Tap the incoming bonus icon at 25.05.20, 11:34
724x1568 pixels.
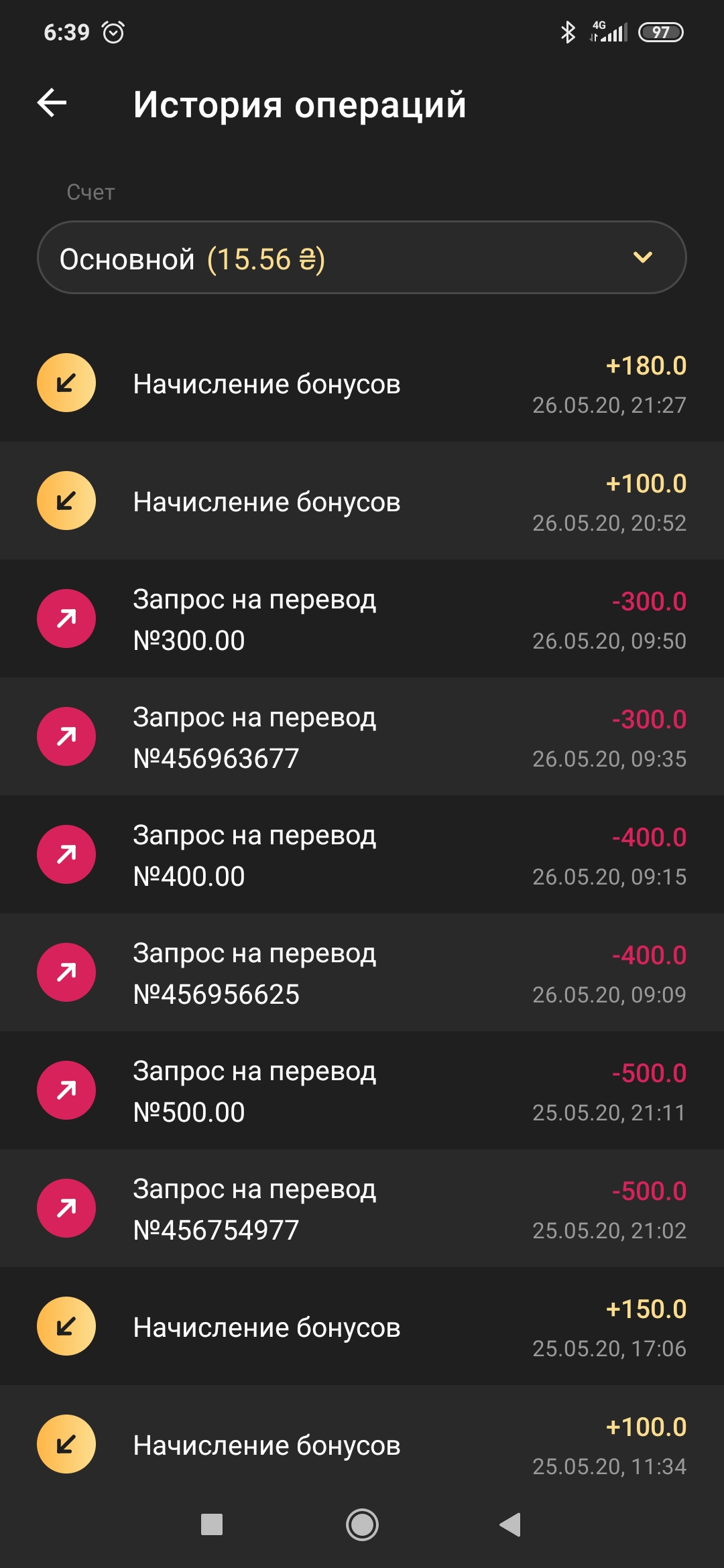tap(66, 1444)
